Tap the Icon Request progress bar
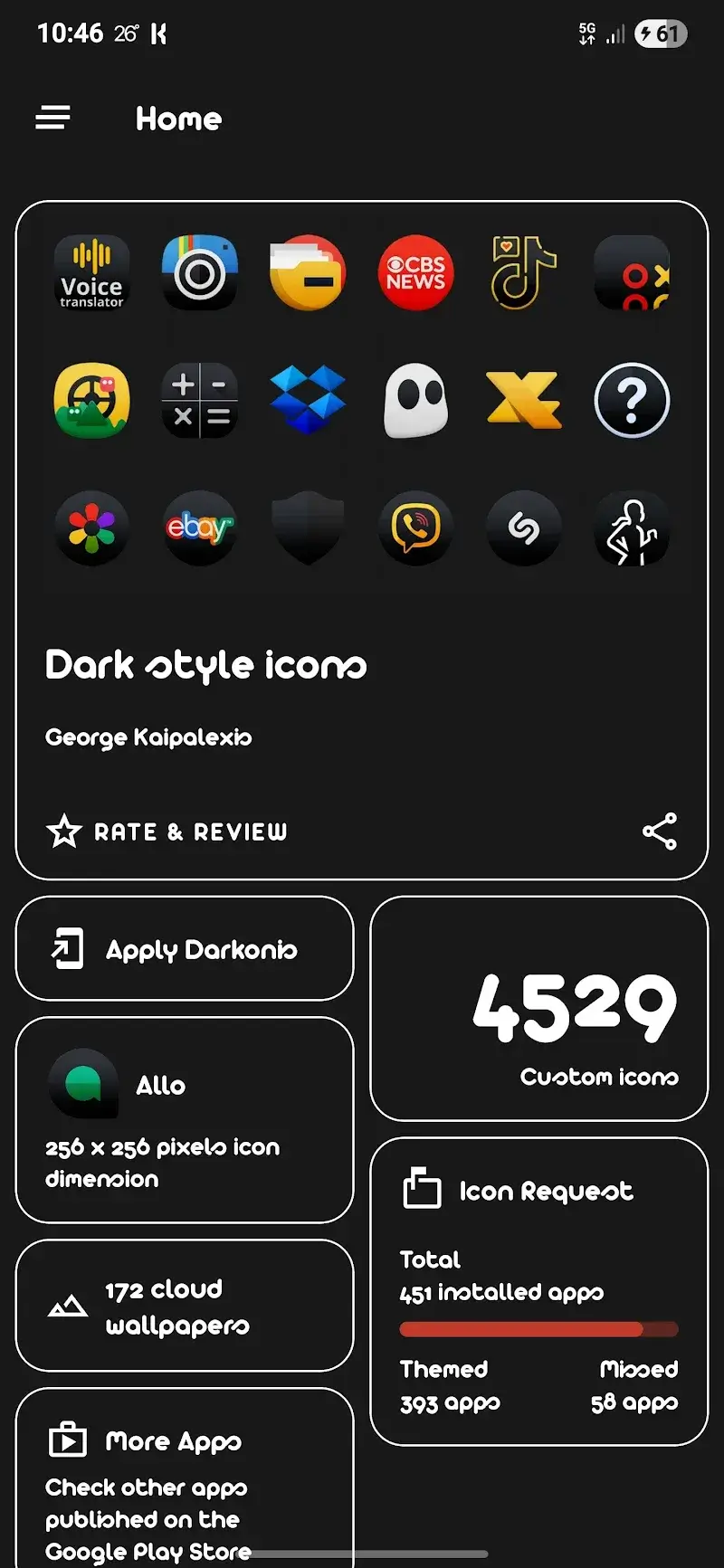 (538, 1328)
